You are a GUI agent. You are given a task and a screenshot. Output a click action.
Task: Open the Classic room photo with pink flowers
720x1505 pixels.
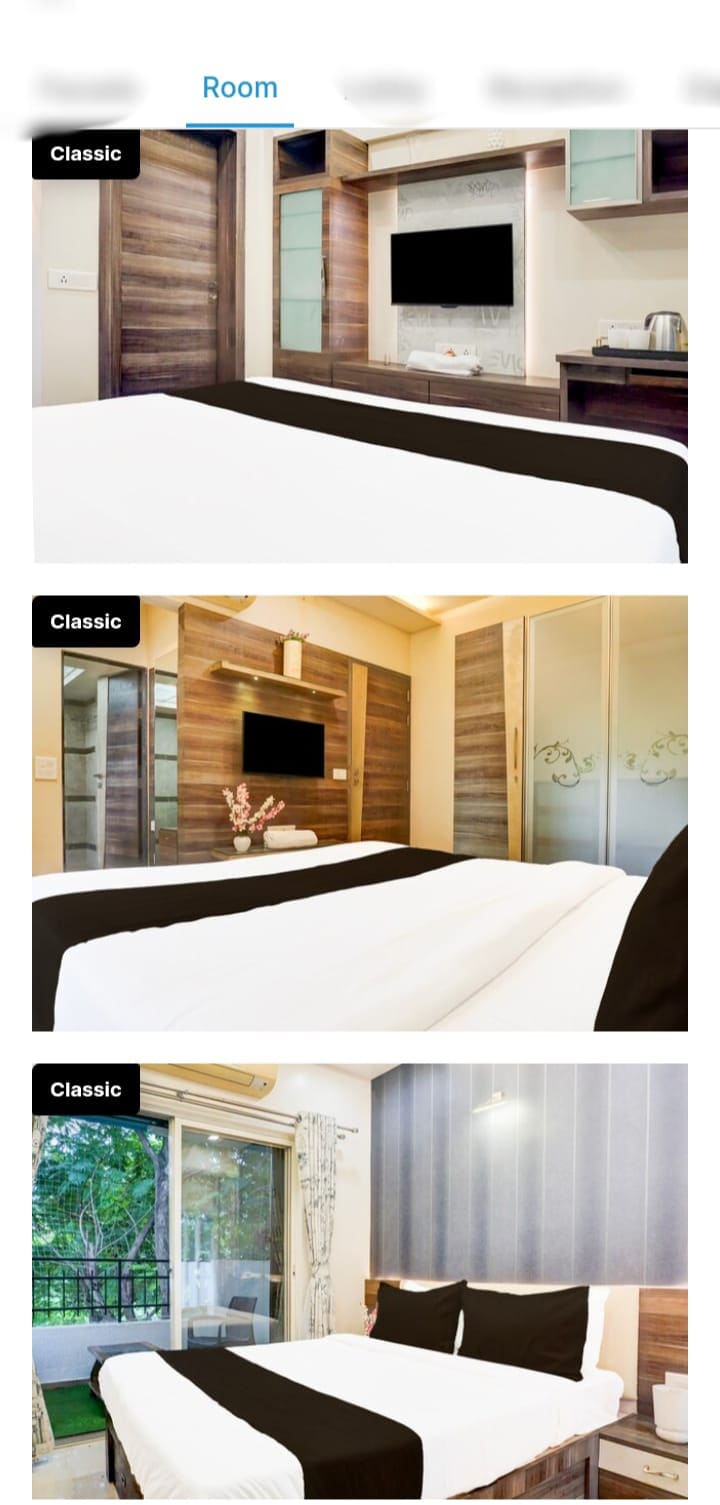tap(360, 813)
